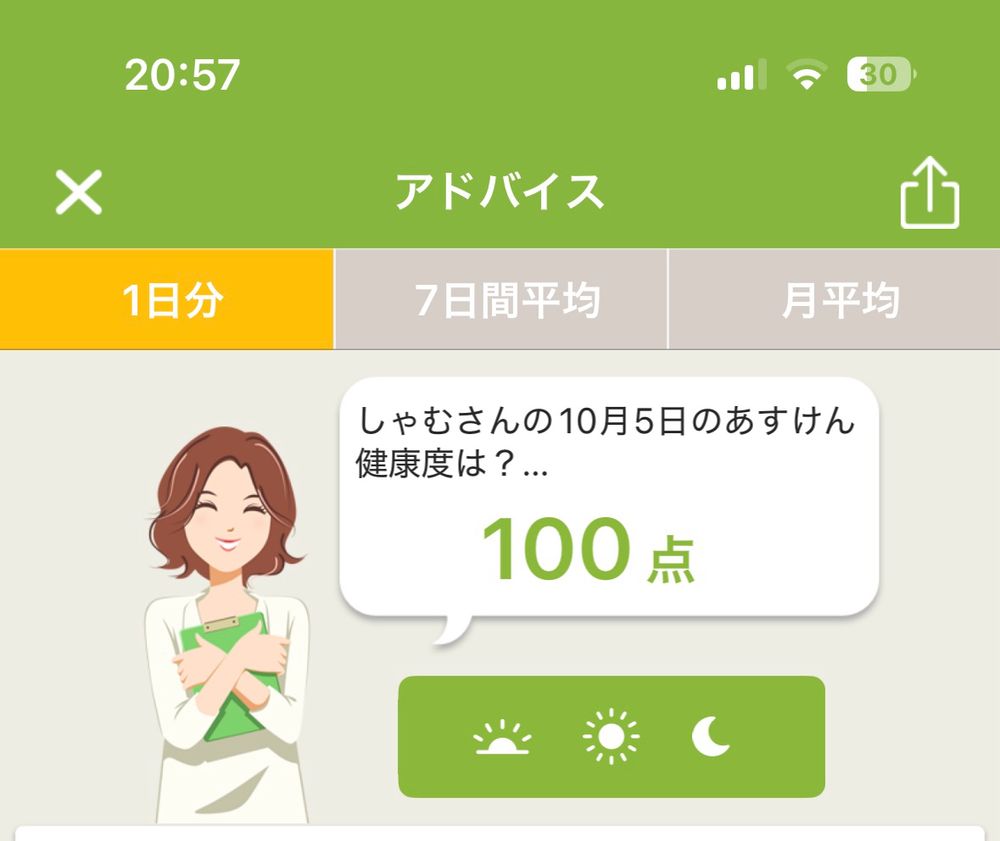Switch to the 7日間平均 tab

[x=501, y=299]
